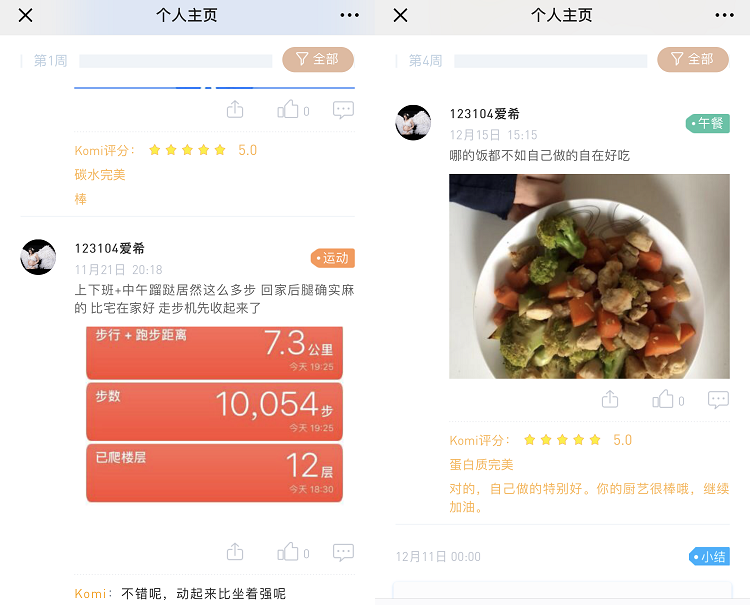
Task: Open the overflow menu on the 第1周 page
Action: pyautogui.click(x=349, y=15)
